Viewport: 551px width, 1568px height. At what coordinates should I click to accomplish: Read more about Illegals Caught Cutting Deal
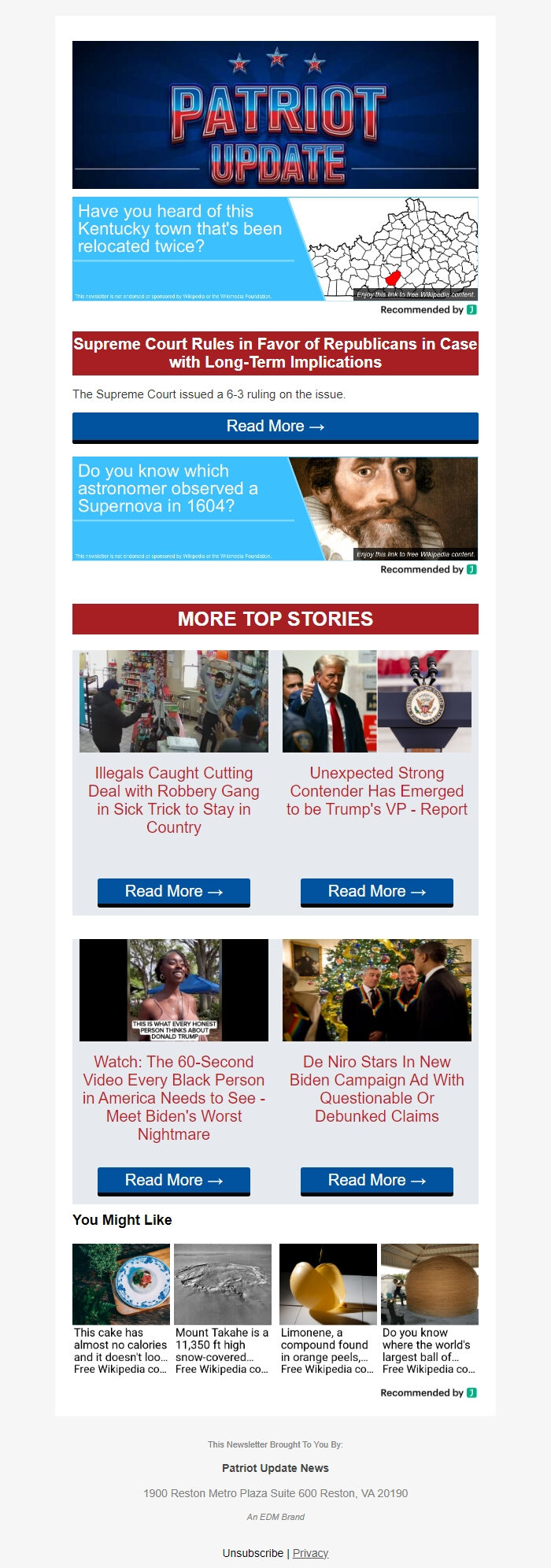[173, 892]
